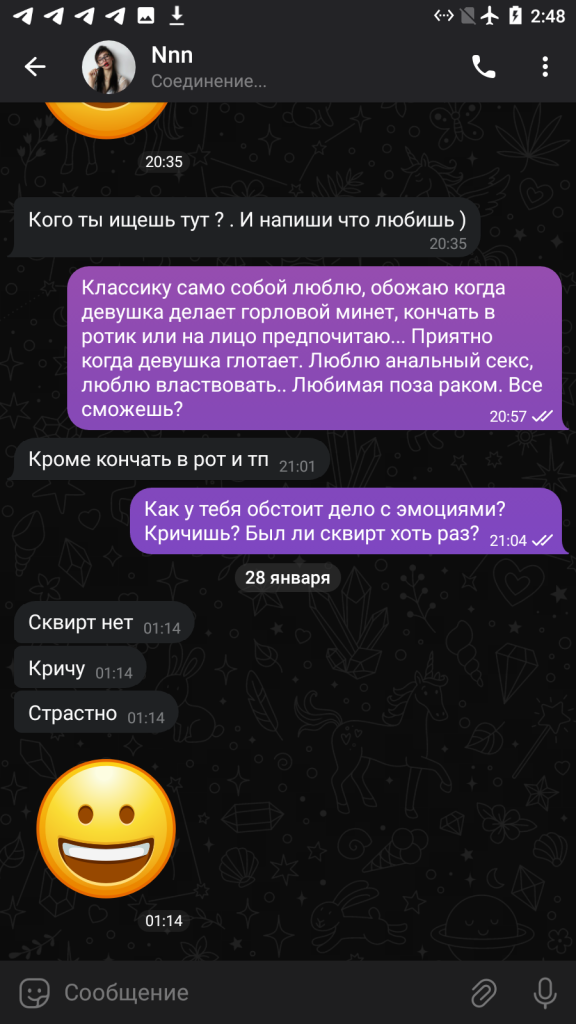Screen dimensions: 576x1024
Task: Start a voice call with Nnn
Action: pos(484,67)
